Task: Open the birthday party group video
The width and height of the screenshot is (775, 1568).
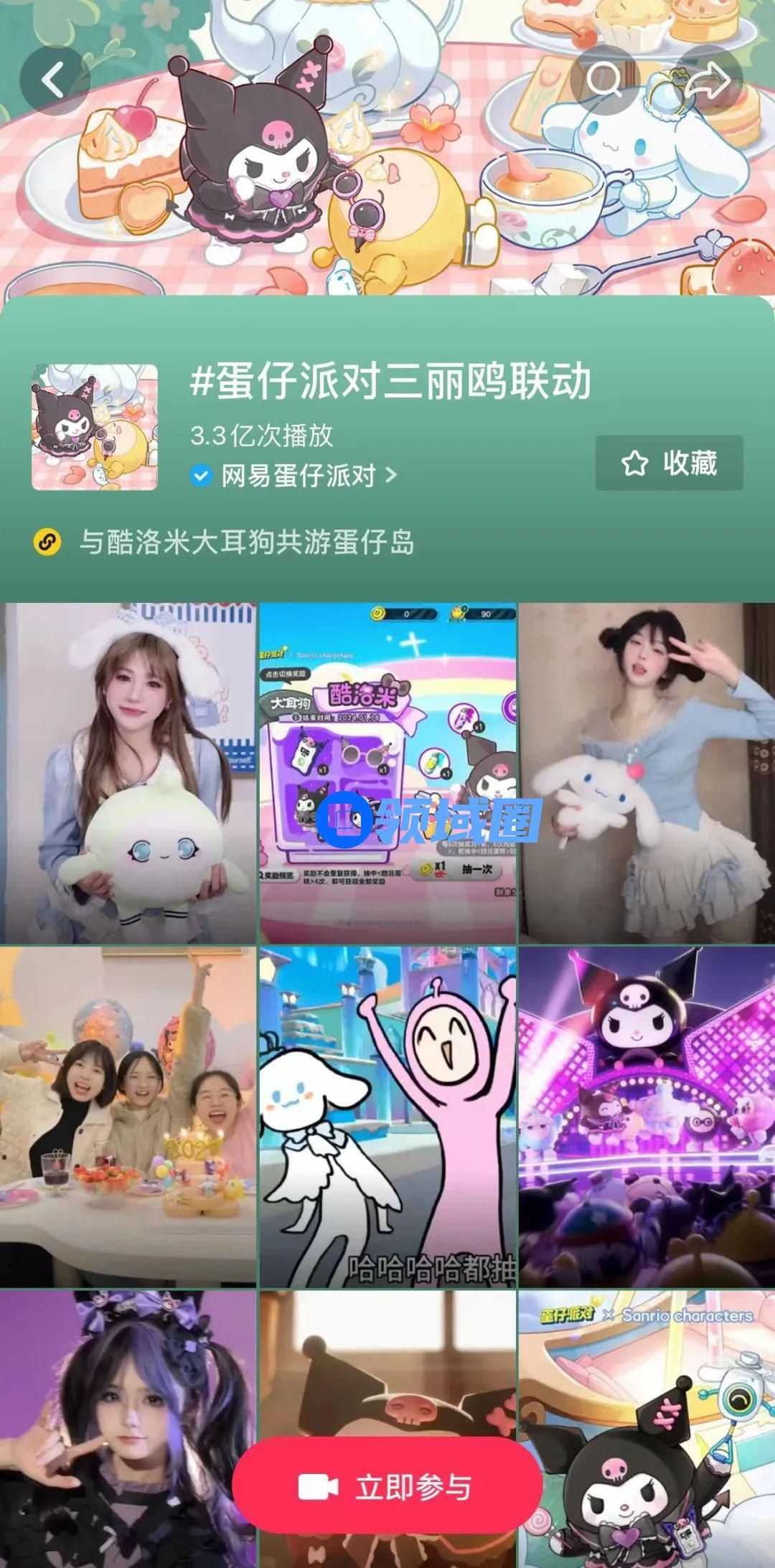Action: click(128, 1116)
